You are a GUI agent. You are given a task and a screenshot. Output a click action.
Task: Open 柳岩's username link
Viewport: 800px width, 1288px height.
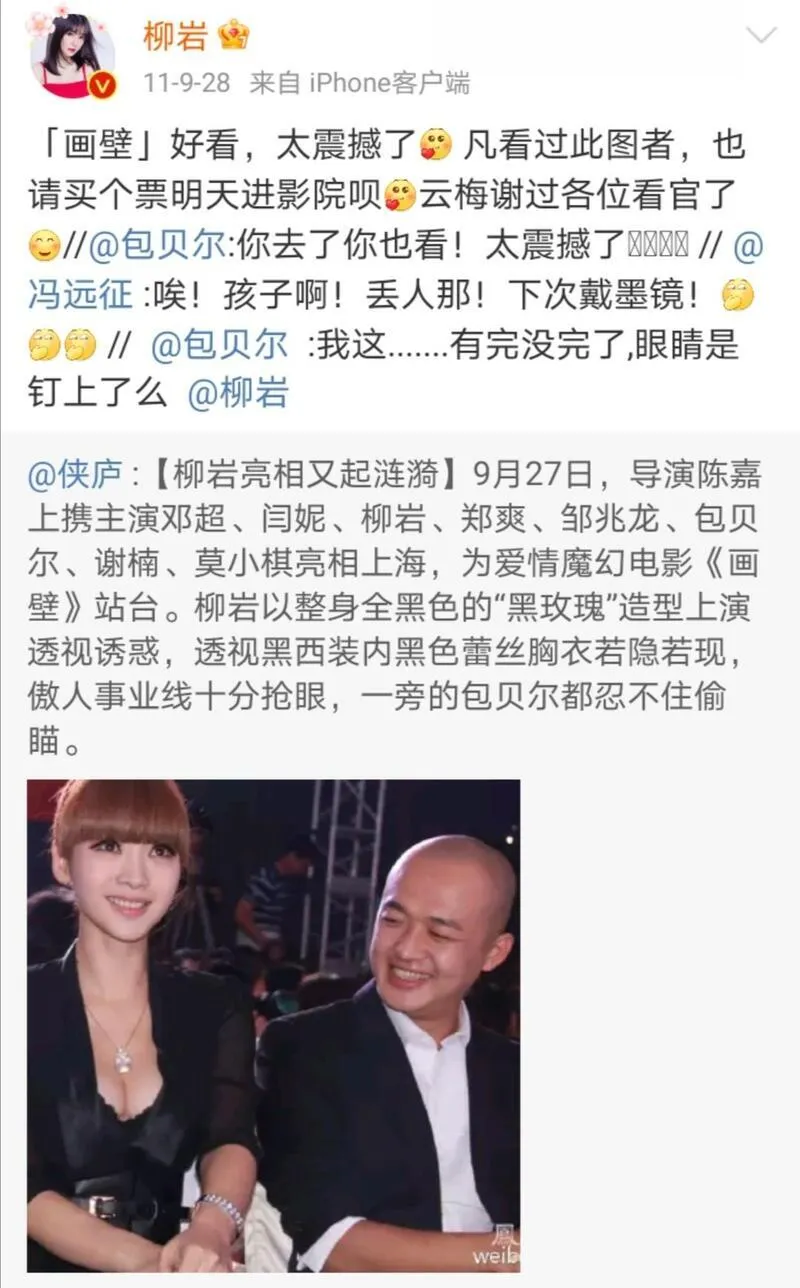[x=175, y=36]
